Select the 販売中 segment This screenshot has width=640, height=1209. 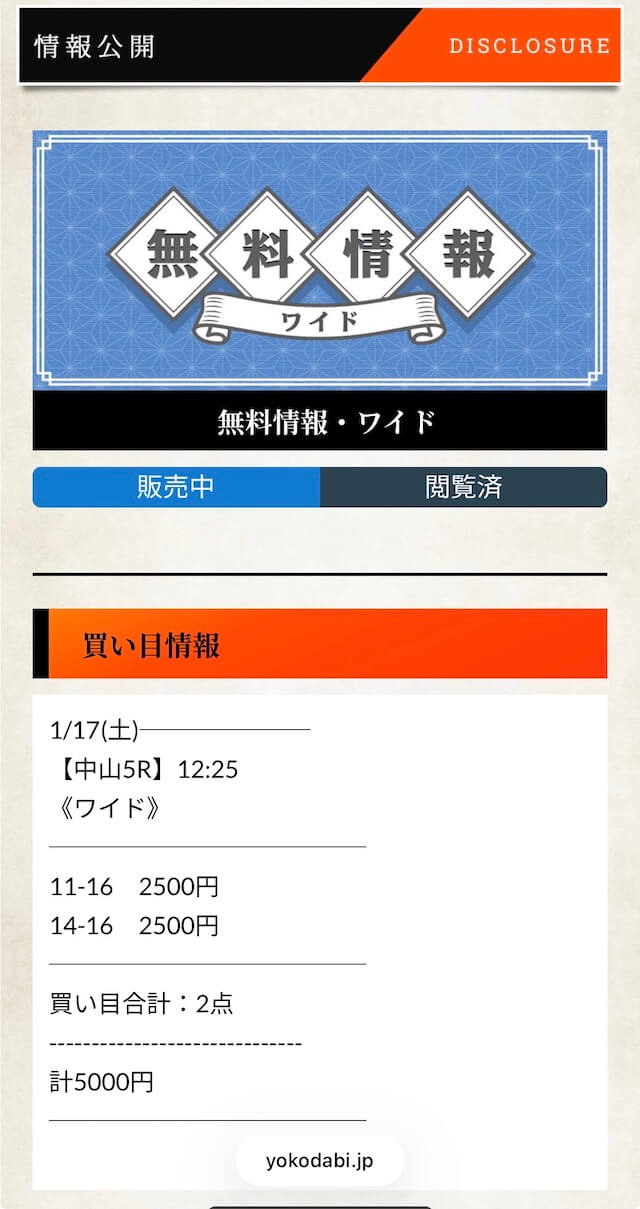coord(176,487)
